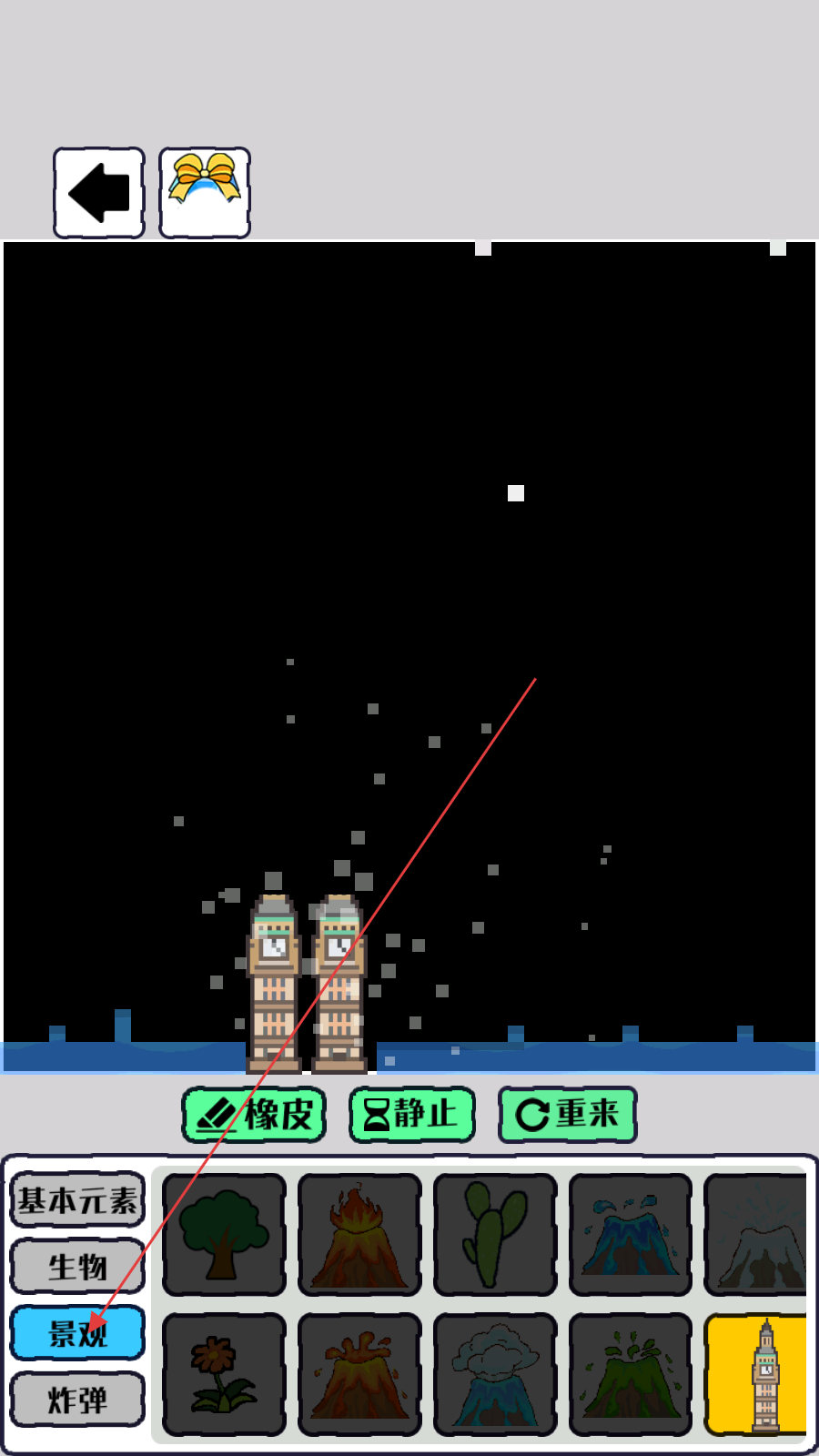
Task: Tap 重来 to restart the scene
Action: [568, 1115]
